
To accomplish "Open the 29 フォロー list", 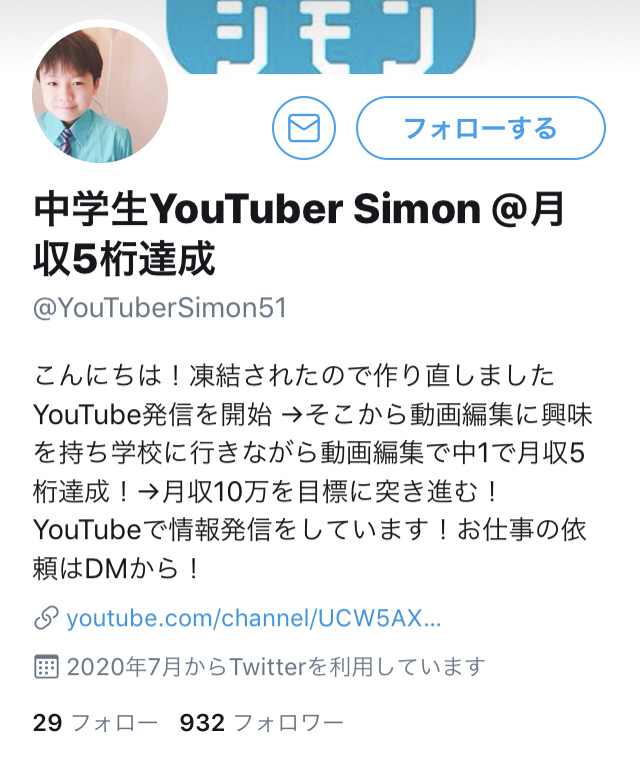I will point(95,723).
